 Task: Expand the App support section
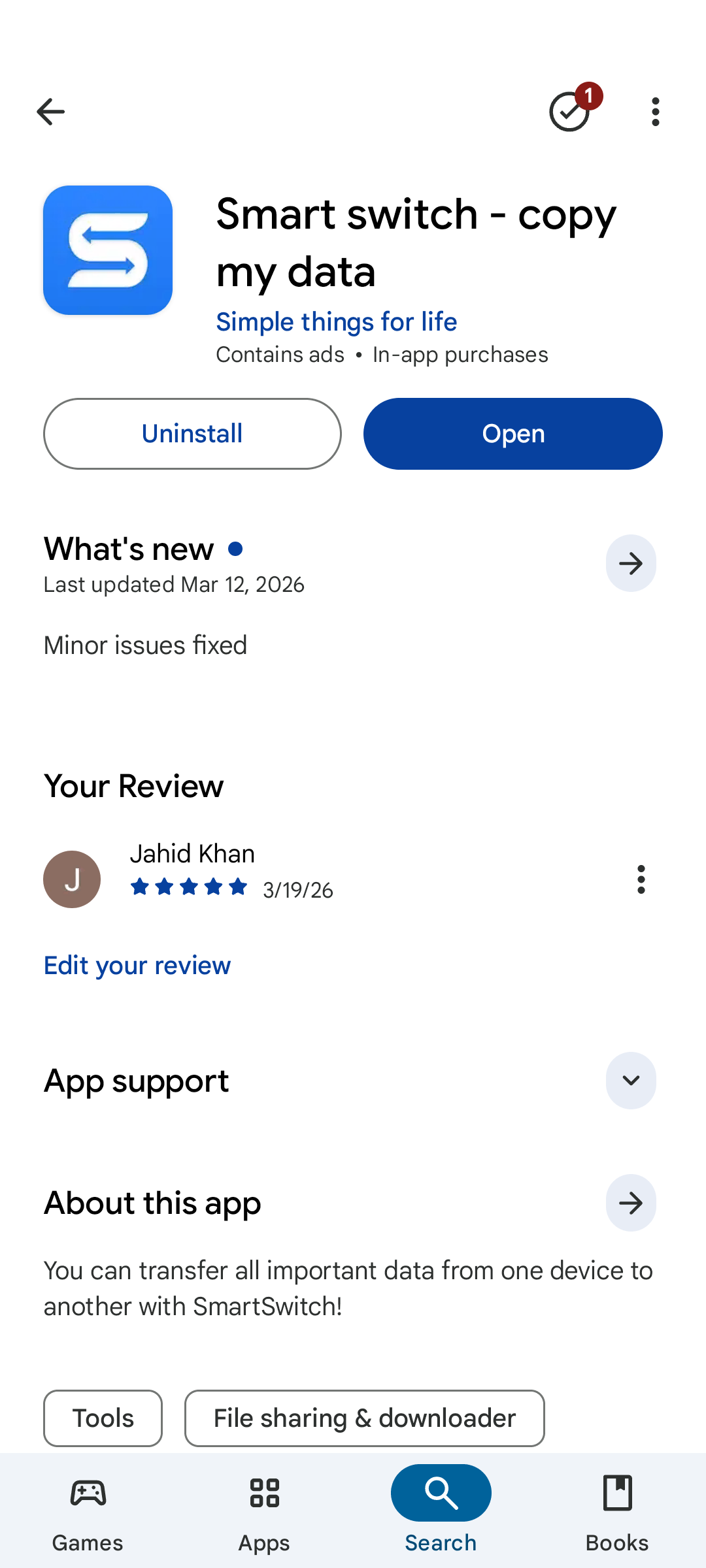pos(631,1081)
